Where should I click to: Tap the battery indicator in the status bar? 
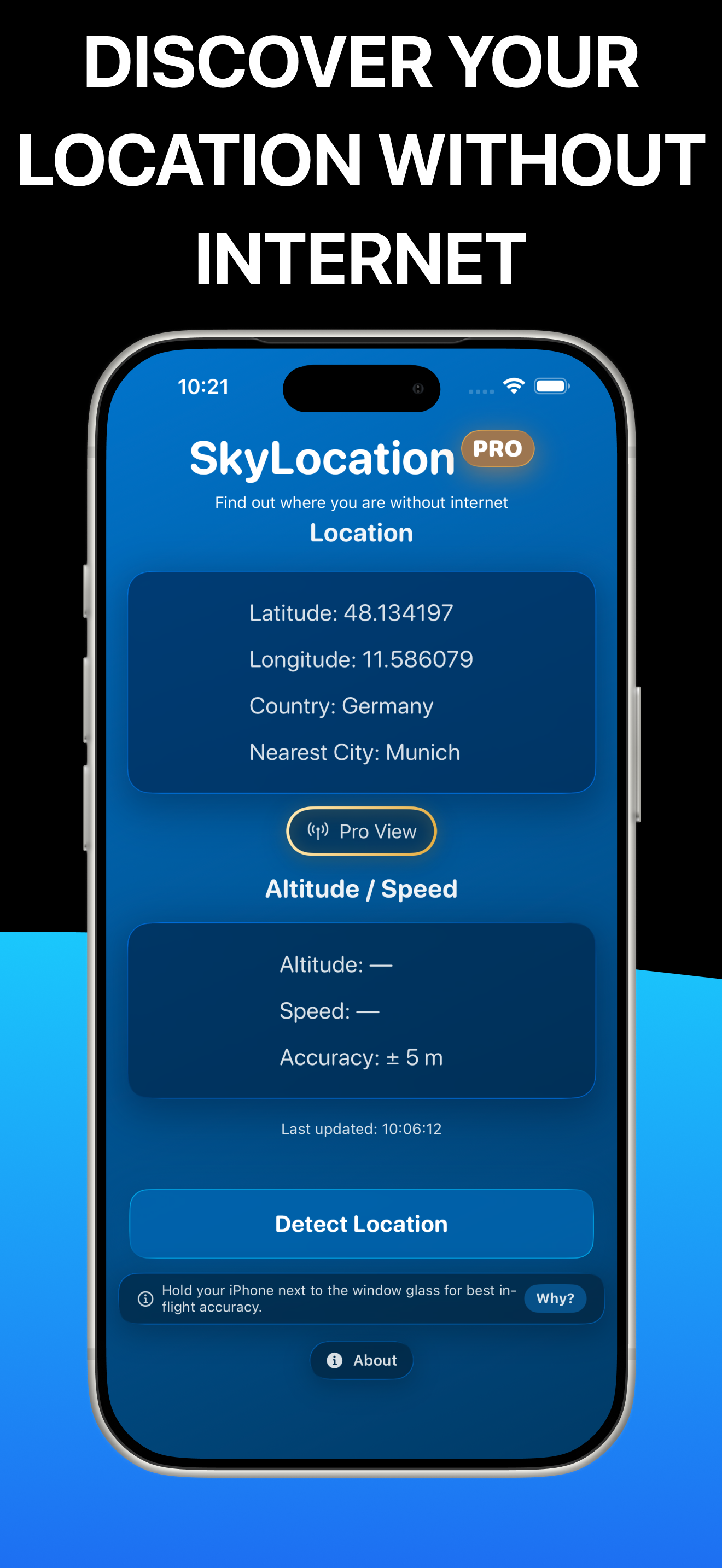pyautogui.click(x=552, y=385)
